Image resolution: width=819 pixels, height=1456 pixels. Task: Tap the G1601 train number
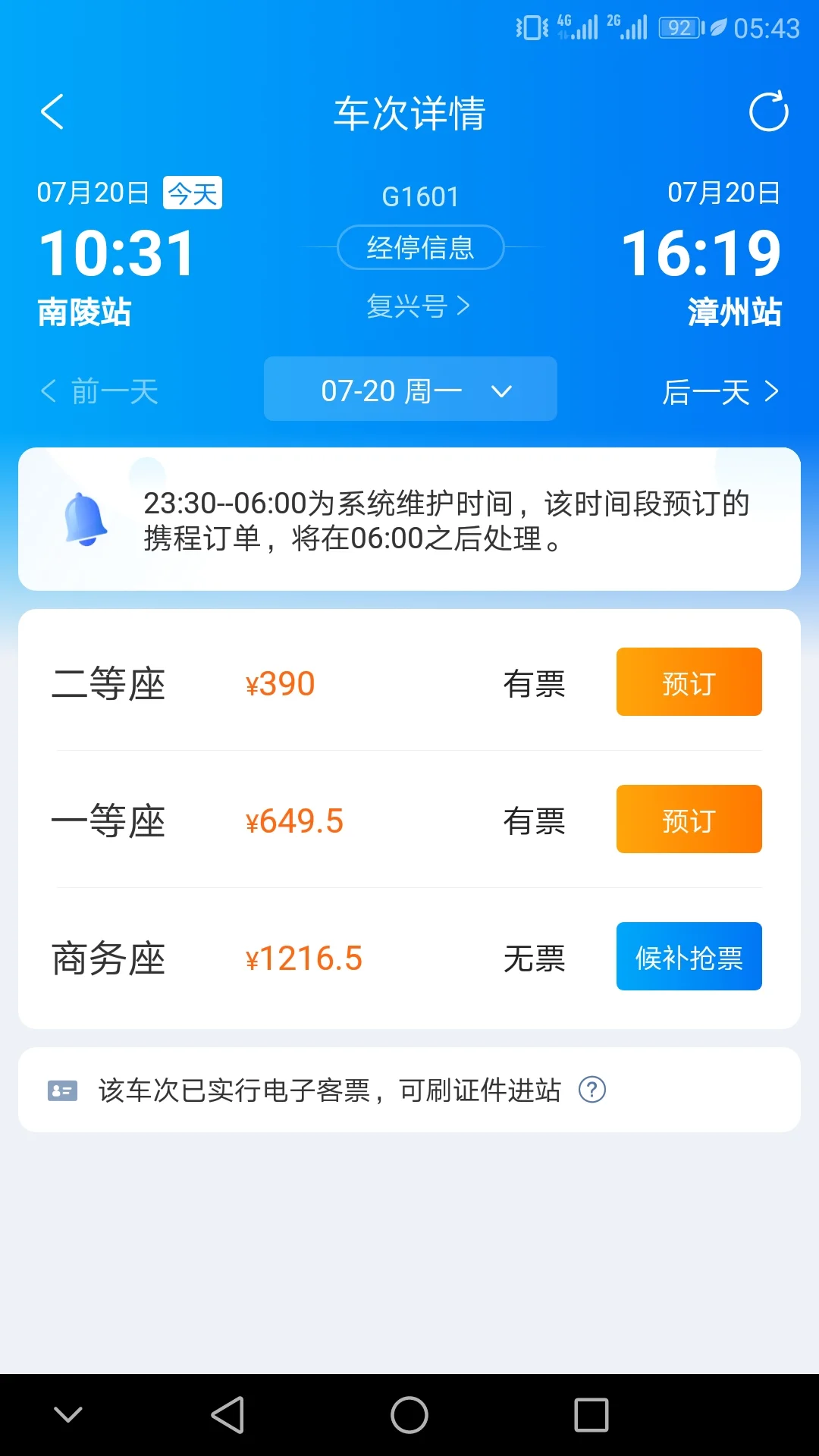point(419,196)
